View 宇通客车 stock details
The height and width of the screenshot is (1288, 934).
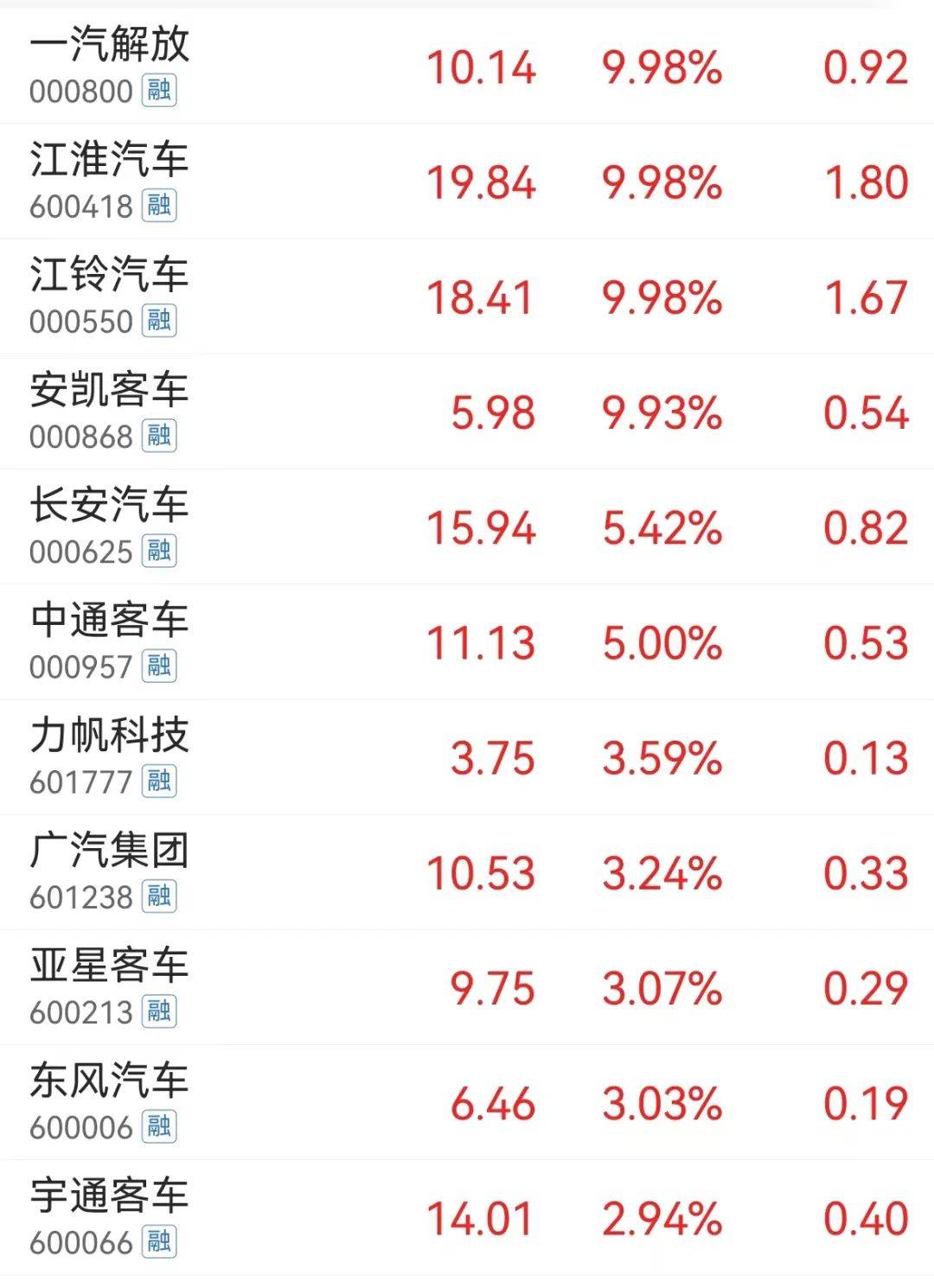click(x=110, y=1197)
